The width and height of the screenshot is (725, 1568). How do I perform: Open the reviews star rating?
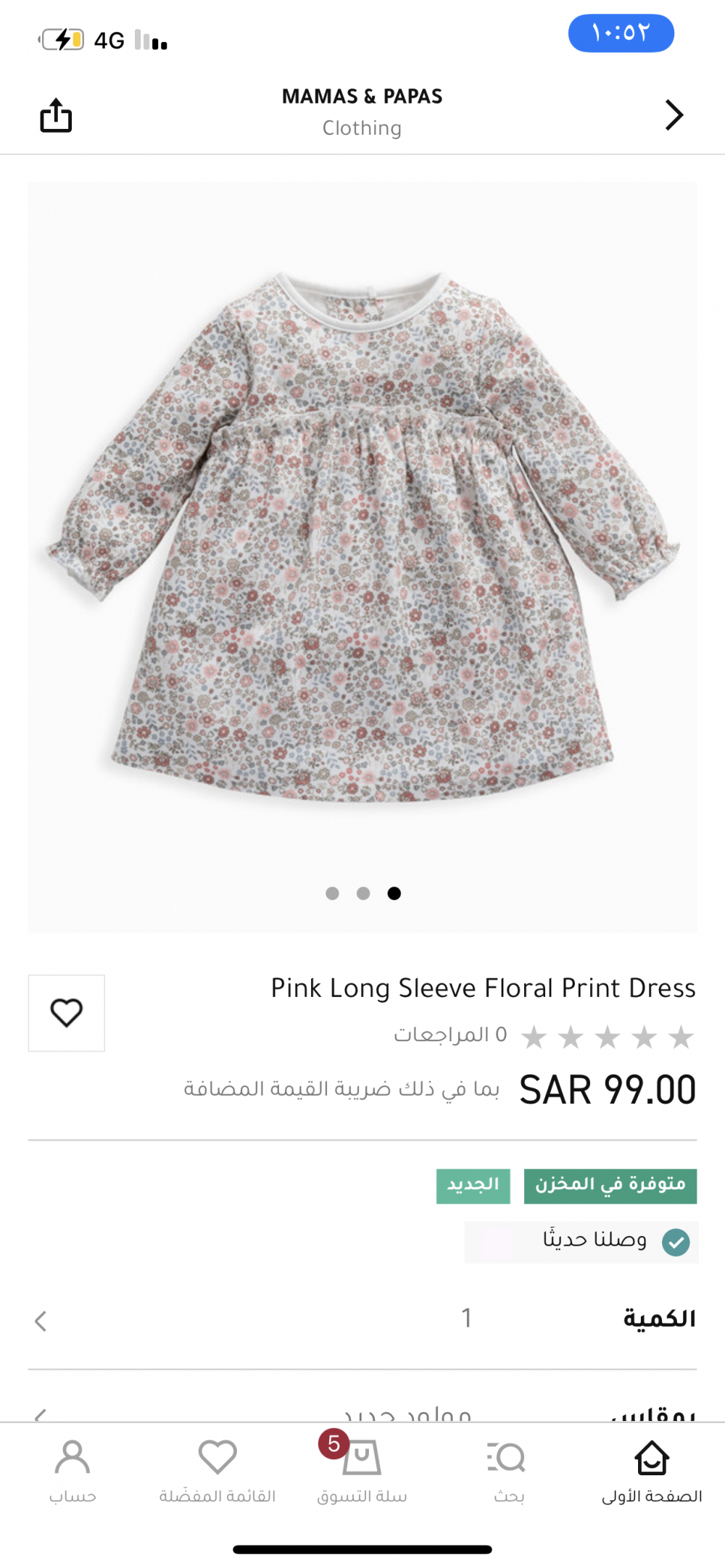pos(608,1037)
